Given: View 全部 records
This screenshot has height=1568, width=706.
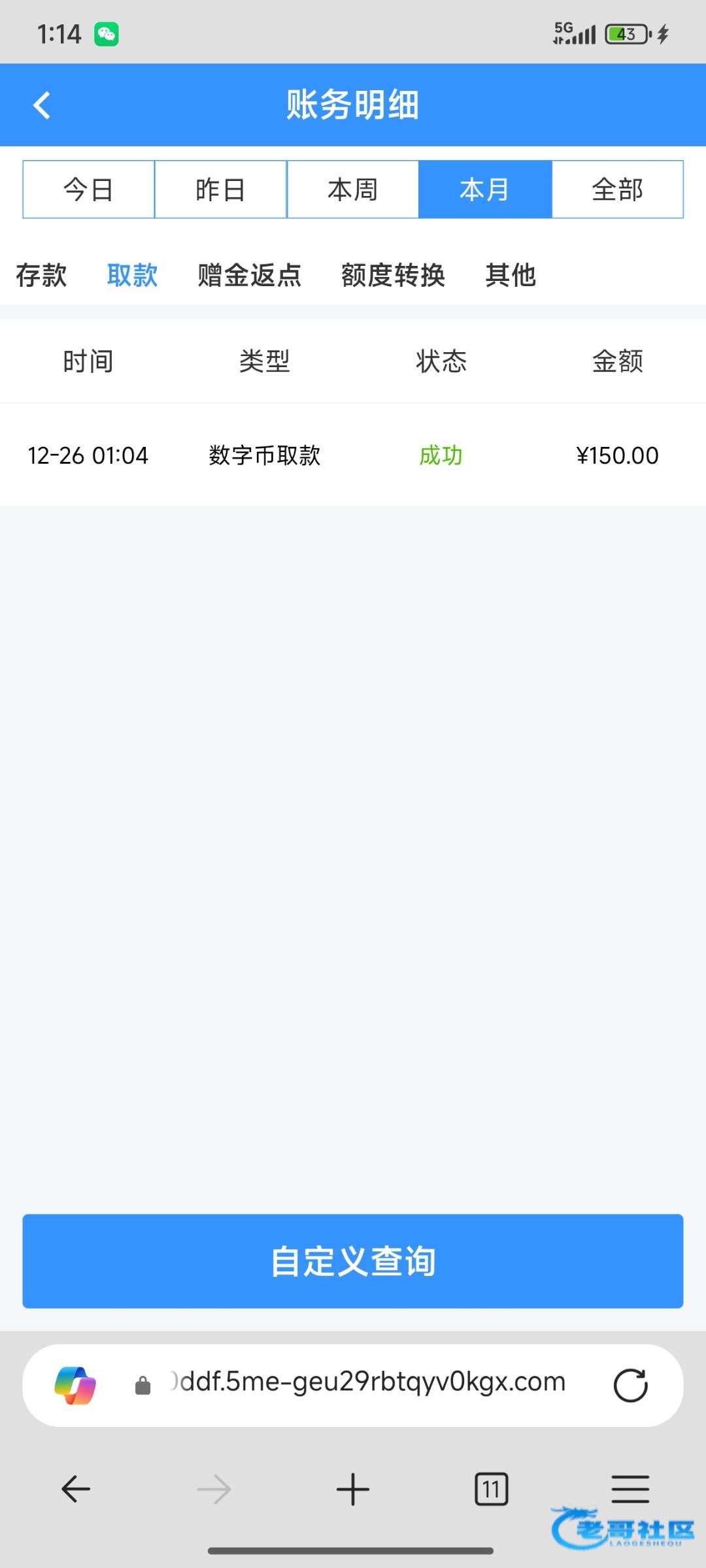Looking at the screenshot, I should 617,189.
